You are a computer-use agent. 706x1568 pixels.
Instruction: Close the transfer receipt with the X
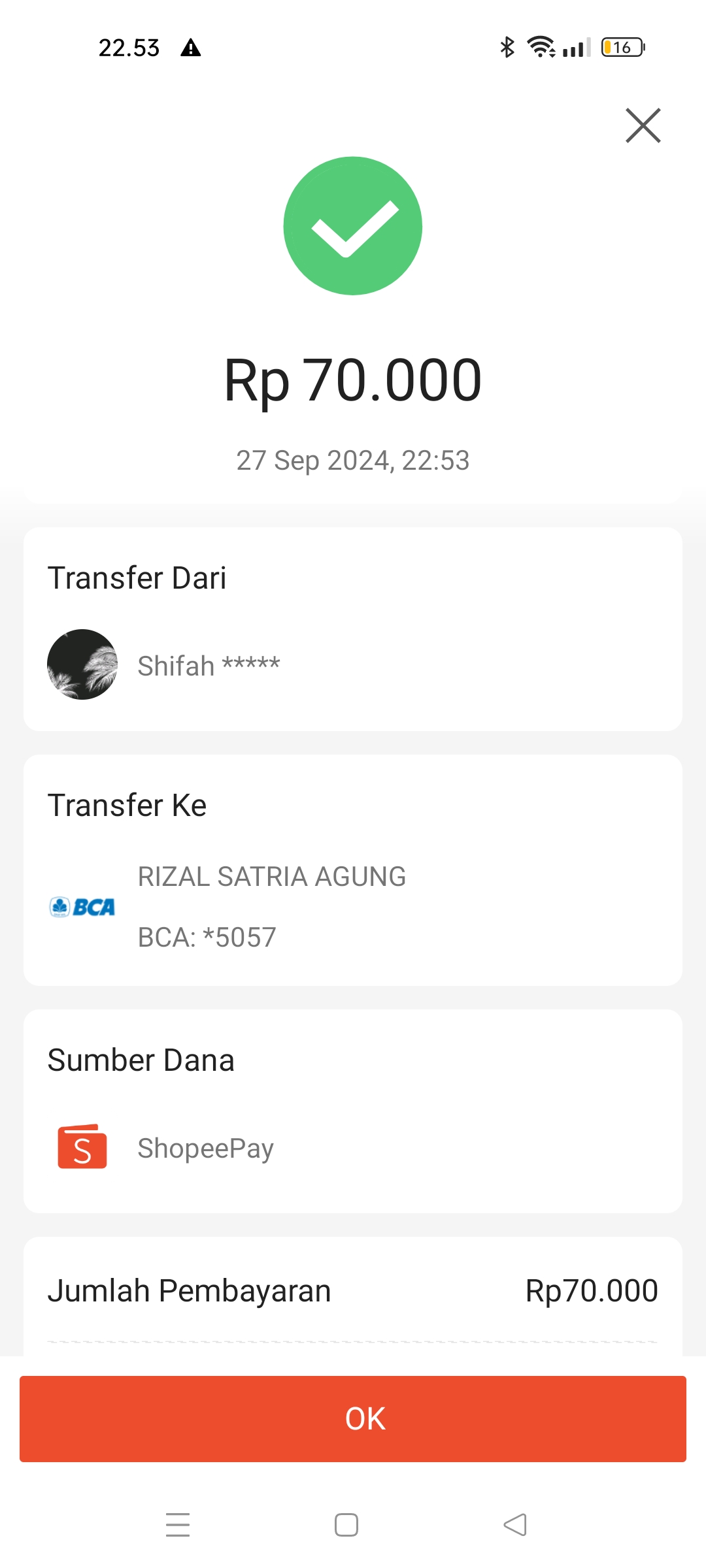pos(643,125)
